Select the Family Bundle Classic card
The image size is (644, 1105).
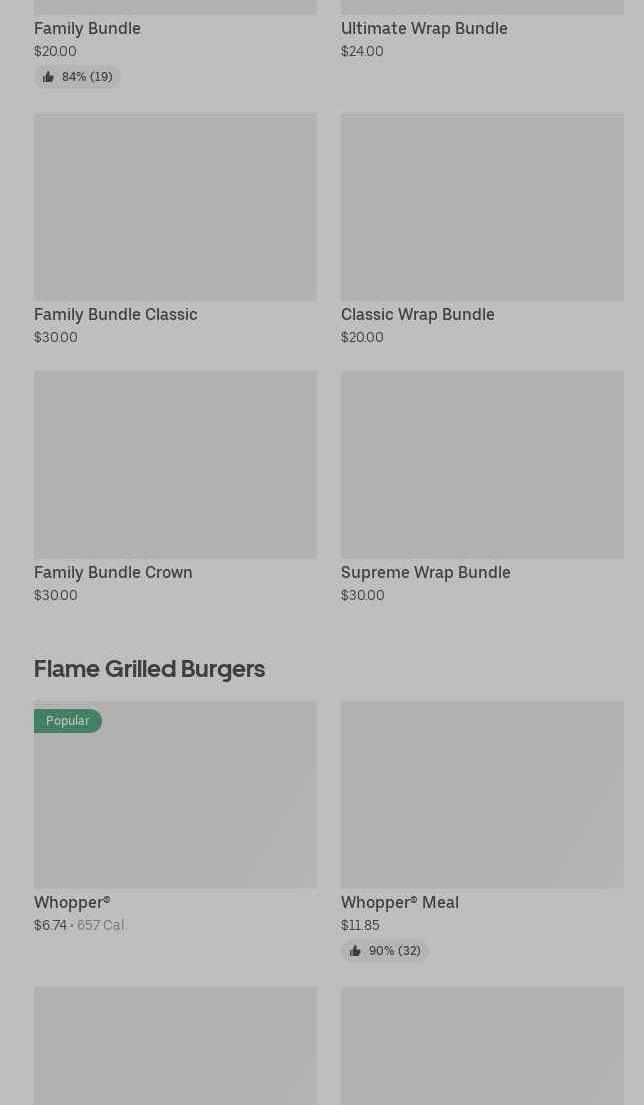175,207
